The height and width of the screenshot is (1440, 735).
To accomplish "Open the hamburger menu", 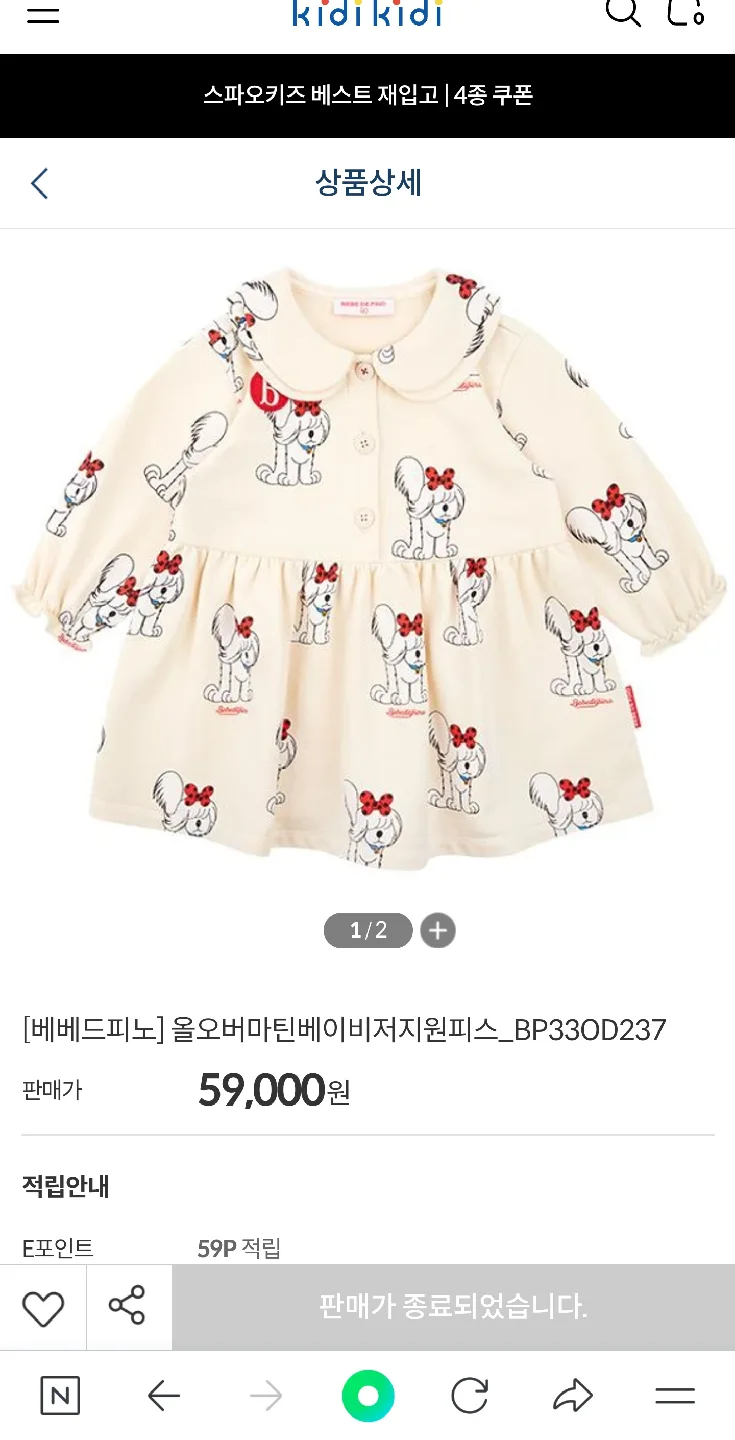I will click(43, 14).
